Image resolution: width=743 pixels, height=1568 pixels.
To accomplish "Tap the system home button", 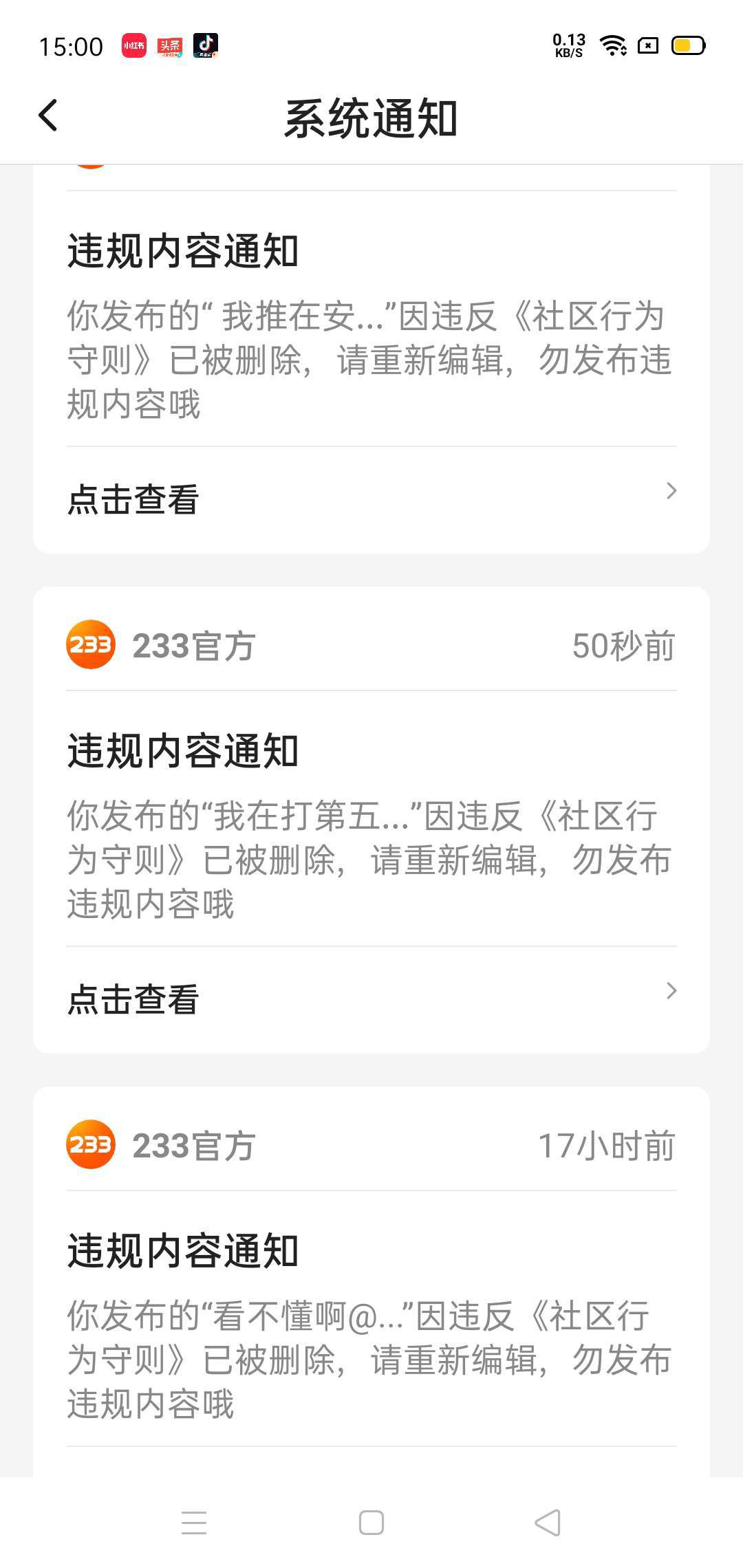I will click(371, 1523).
